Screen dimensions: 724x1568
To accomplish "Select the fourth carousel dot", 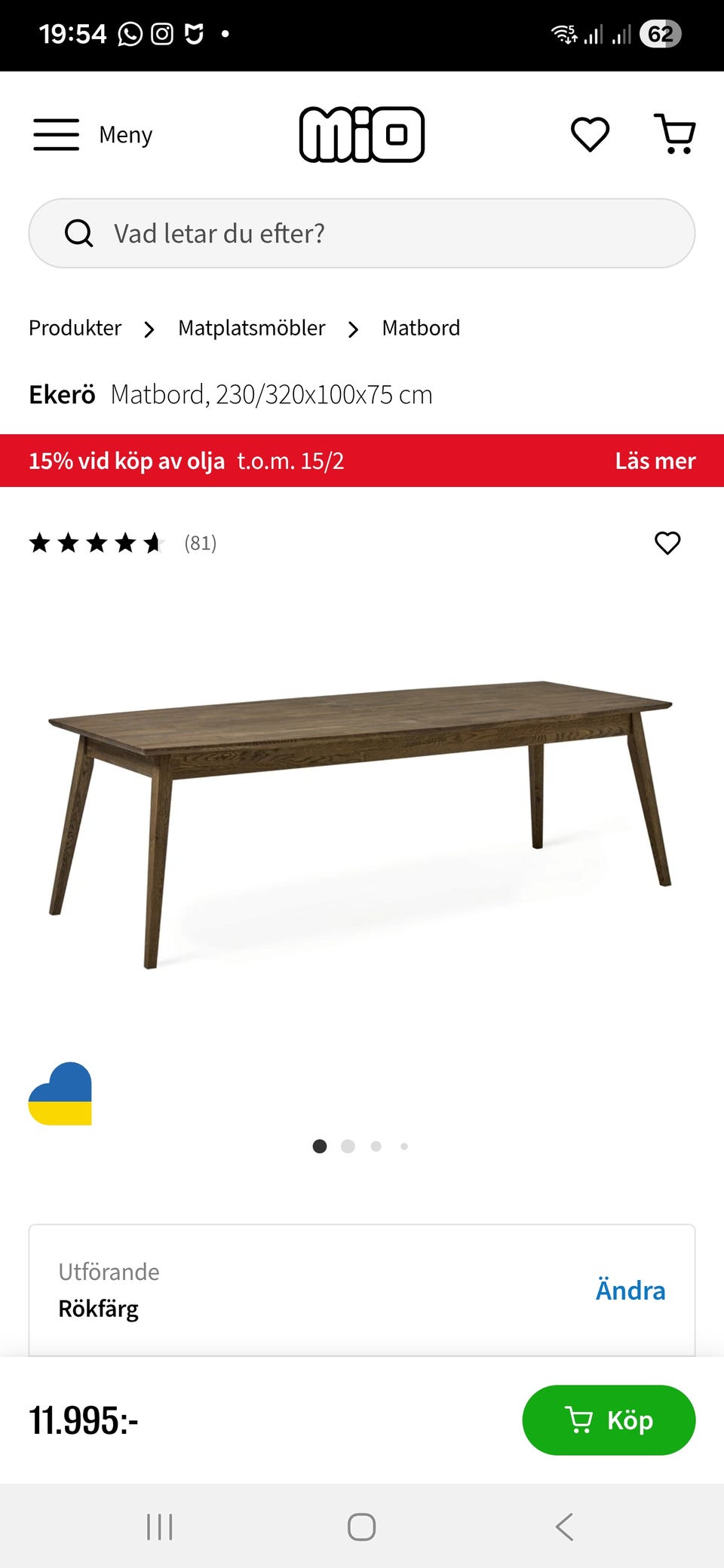I will [404, 1146].
